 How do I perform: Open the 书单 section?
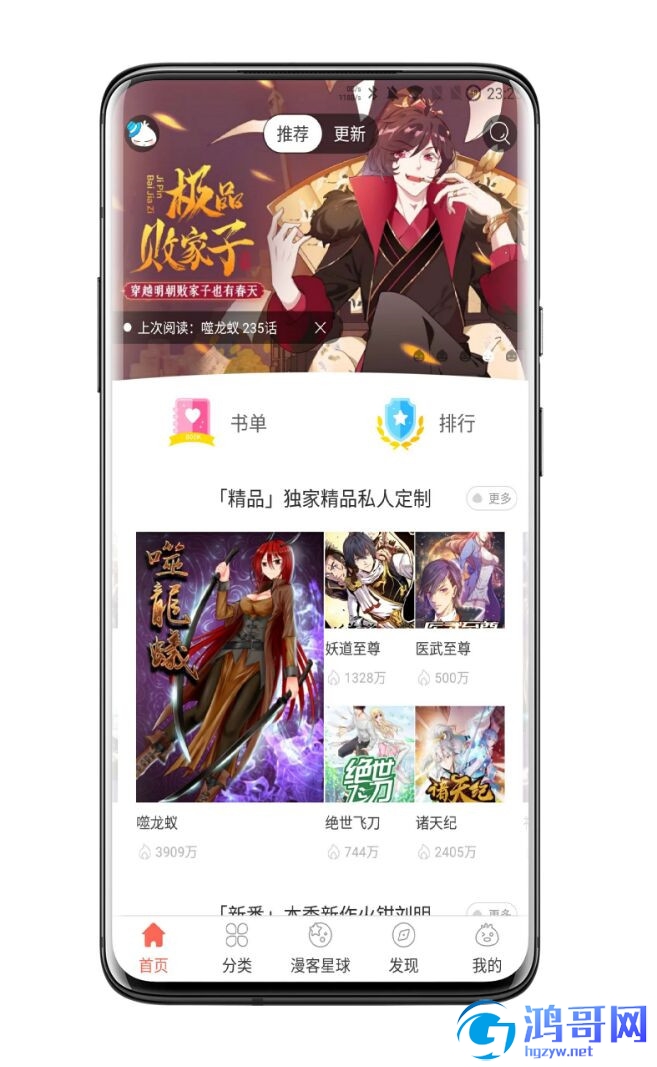click(218, 423)
